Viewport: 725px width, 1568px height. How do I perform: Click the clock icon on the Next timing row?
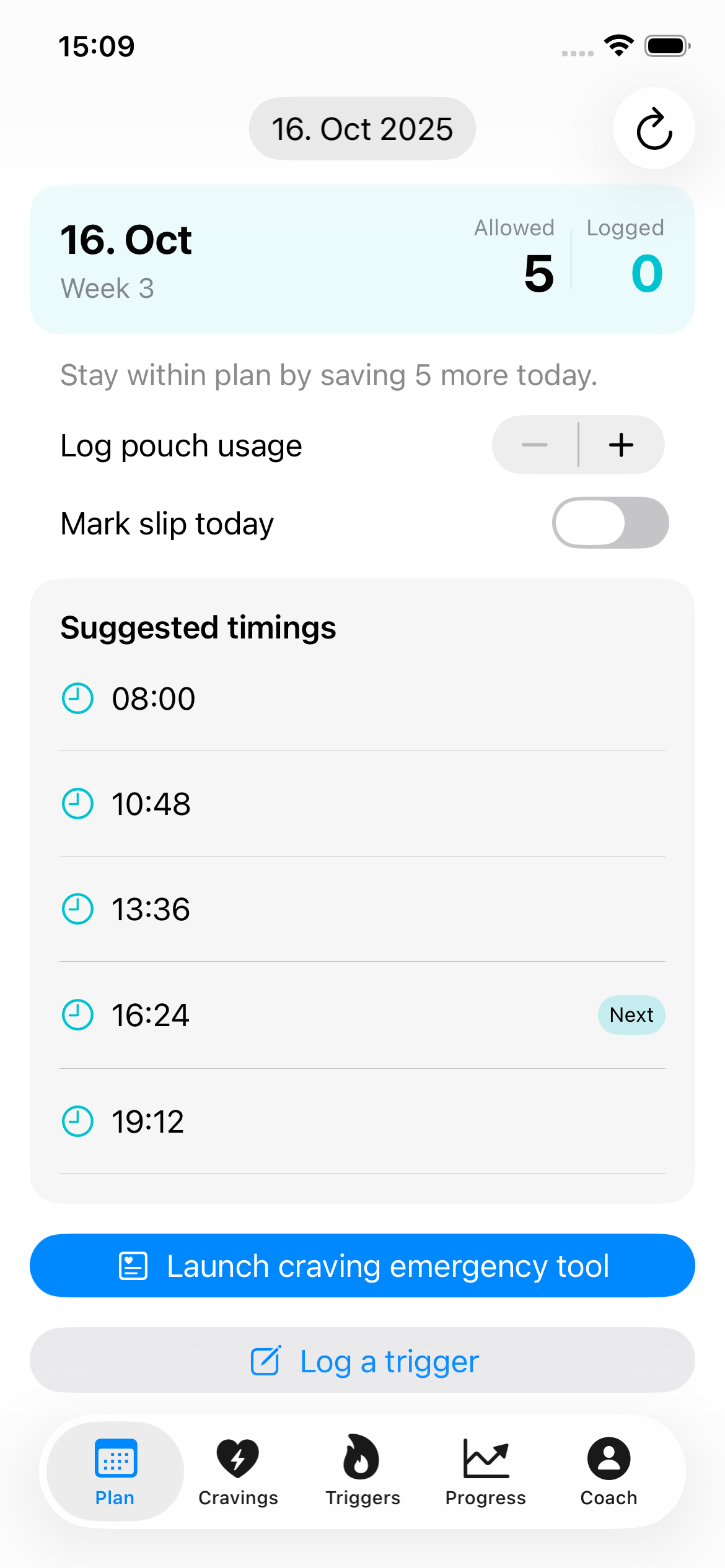tap(77, 1015)
